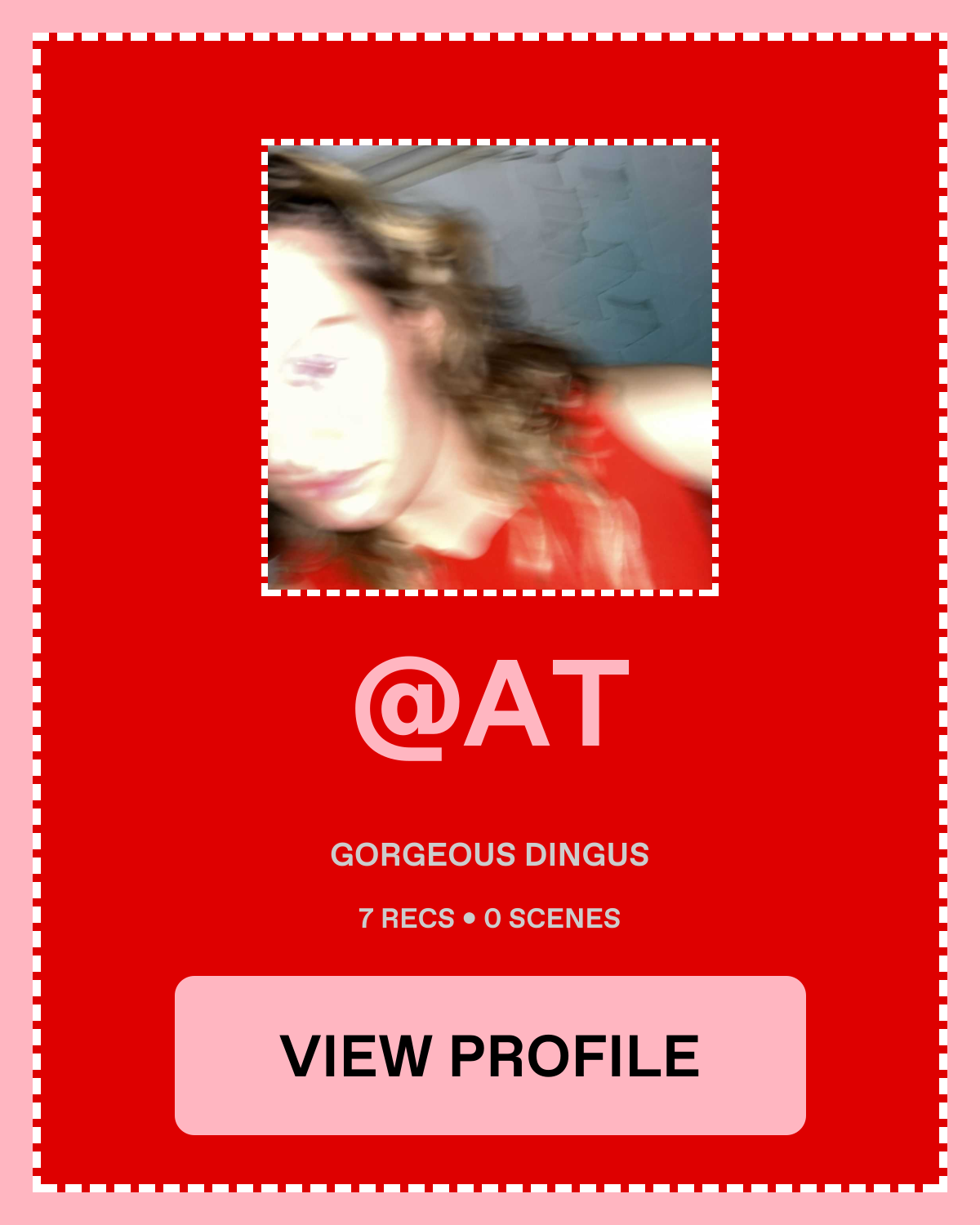Open the @AT profile photo

point(490,367)
